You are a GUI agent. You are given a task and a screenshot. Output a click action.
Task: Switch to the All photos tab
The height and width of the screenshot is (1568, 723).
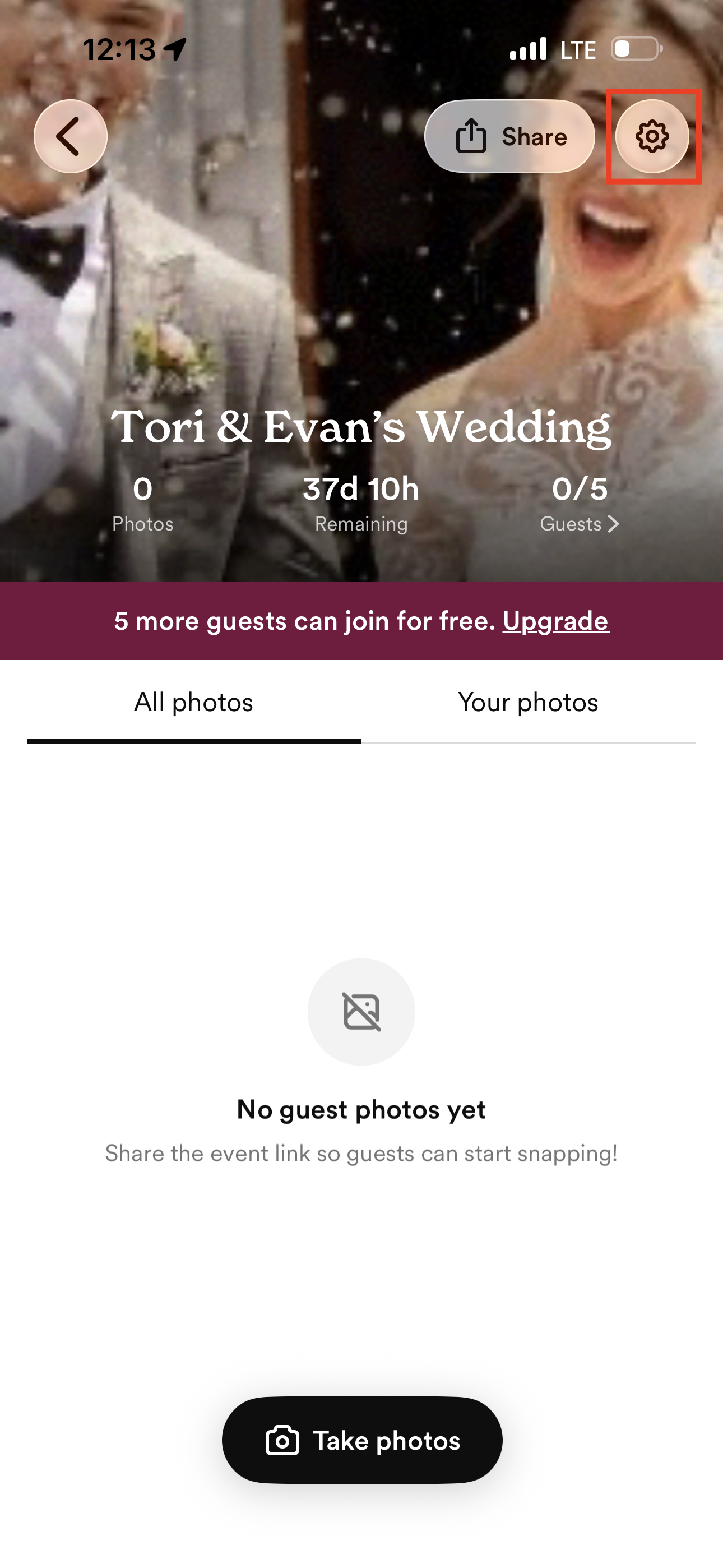pyautogui.click(x=193, y=703)
